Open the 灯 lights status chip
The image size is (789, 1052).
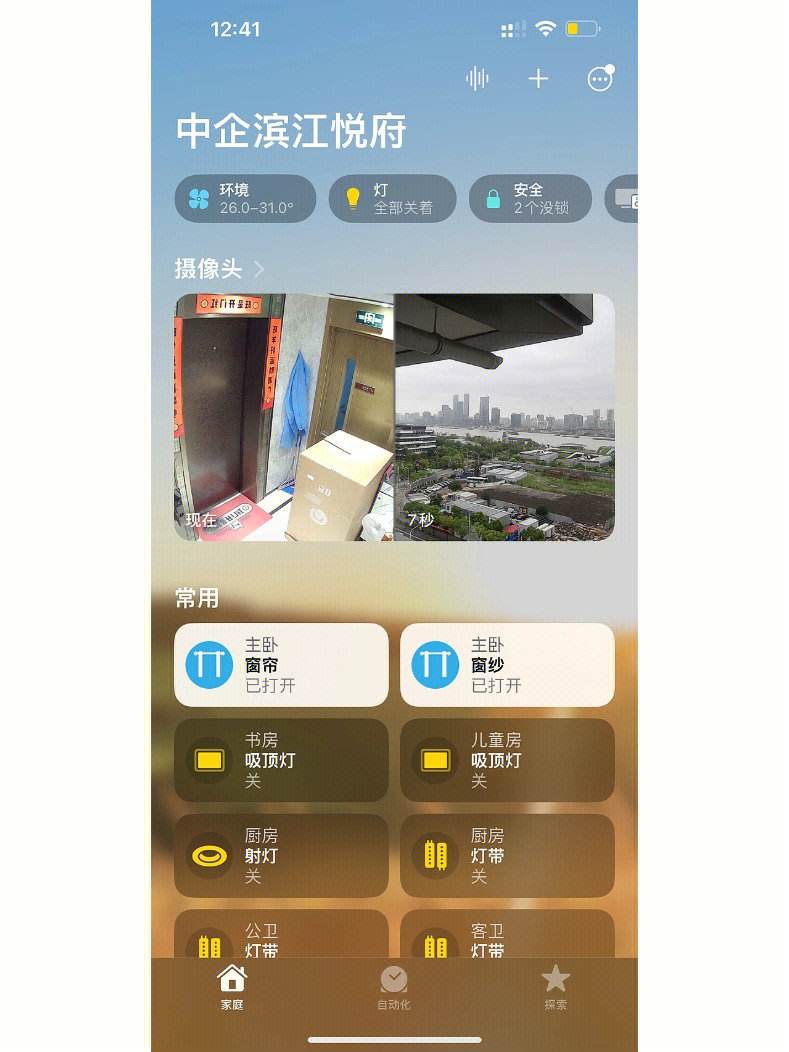[x=392, y=198]
